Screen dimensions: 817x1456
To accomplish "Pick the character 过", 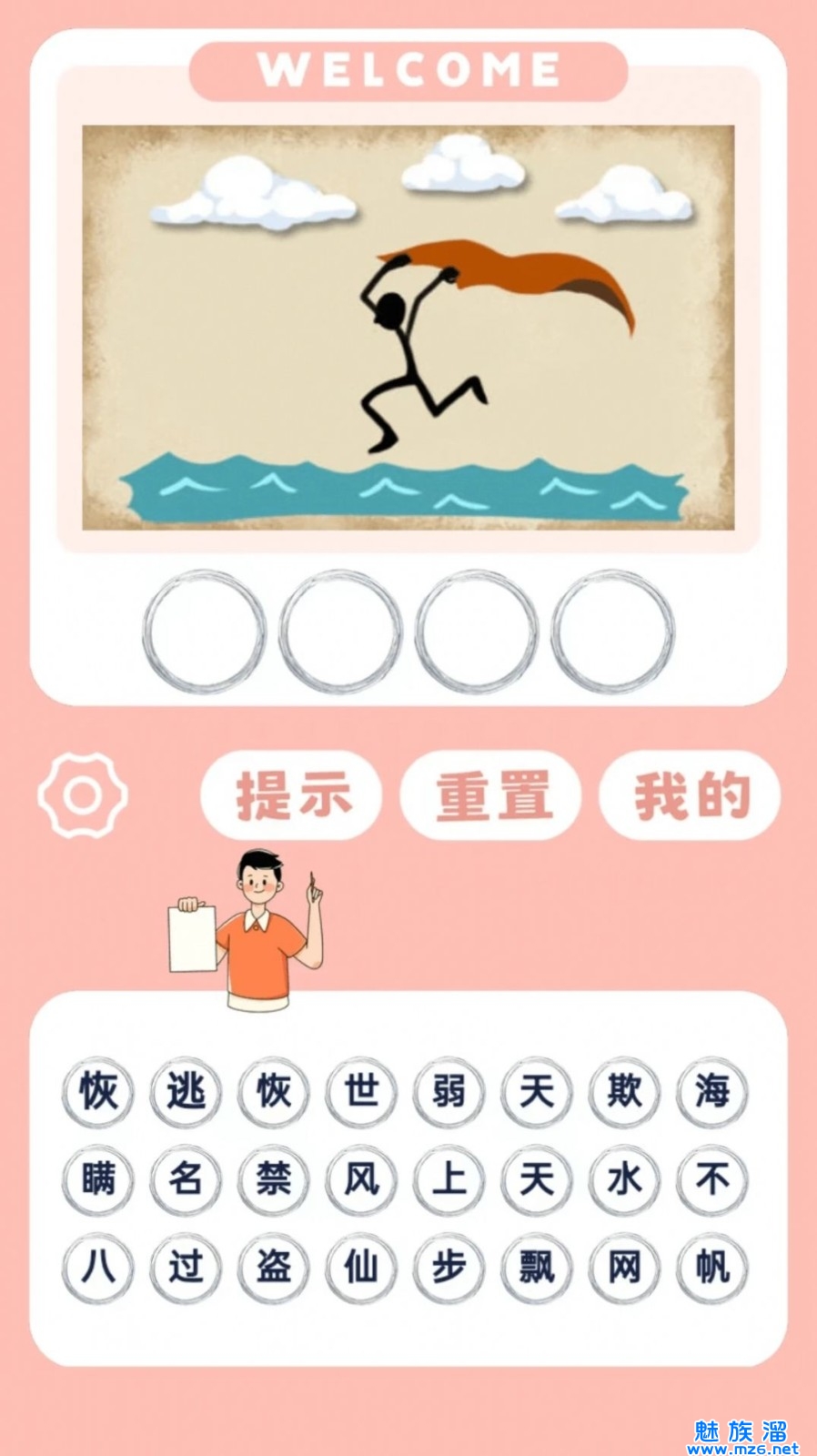I will tap(186, 1267).
